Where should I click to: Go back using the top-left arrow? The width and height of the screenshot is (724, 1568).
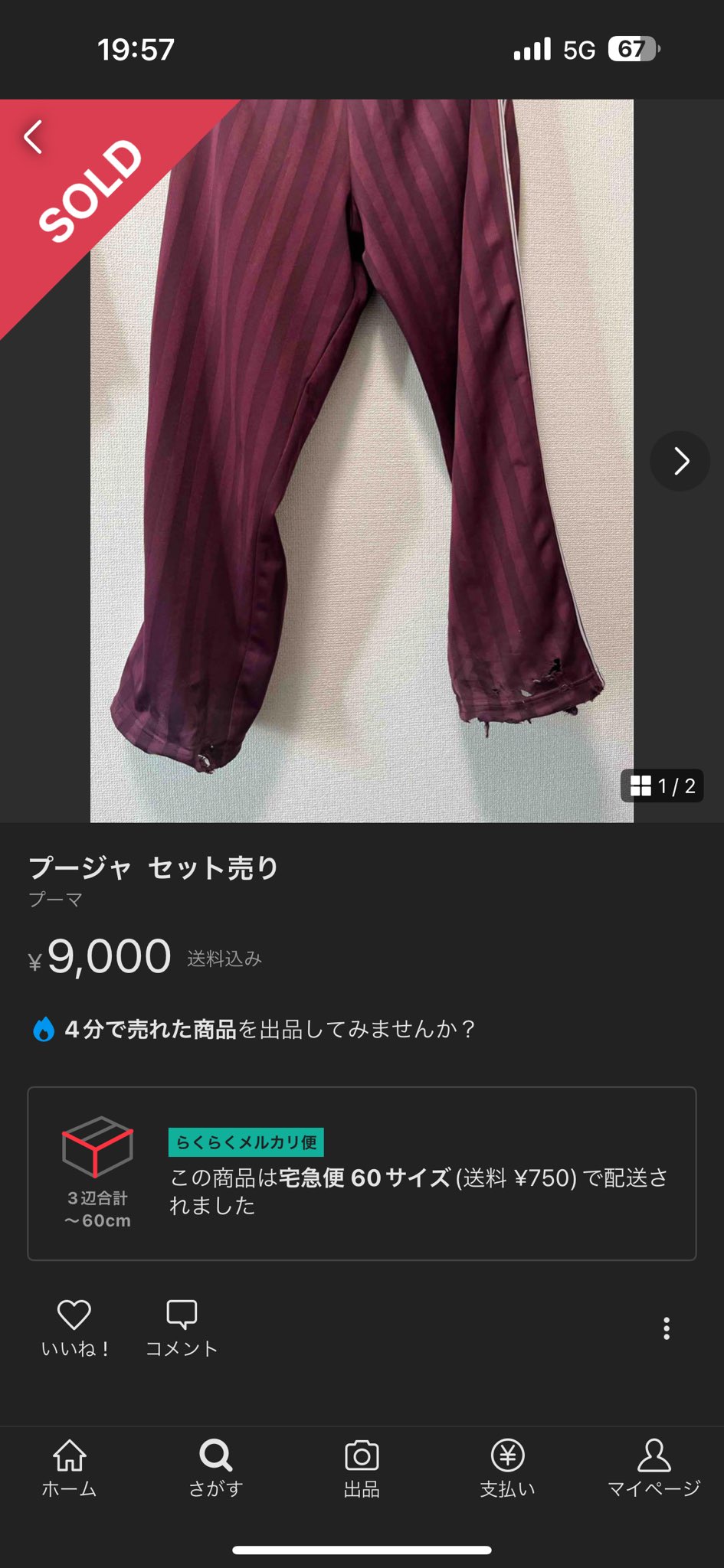pyautogui.click(x=34, y=137)
